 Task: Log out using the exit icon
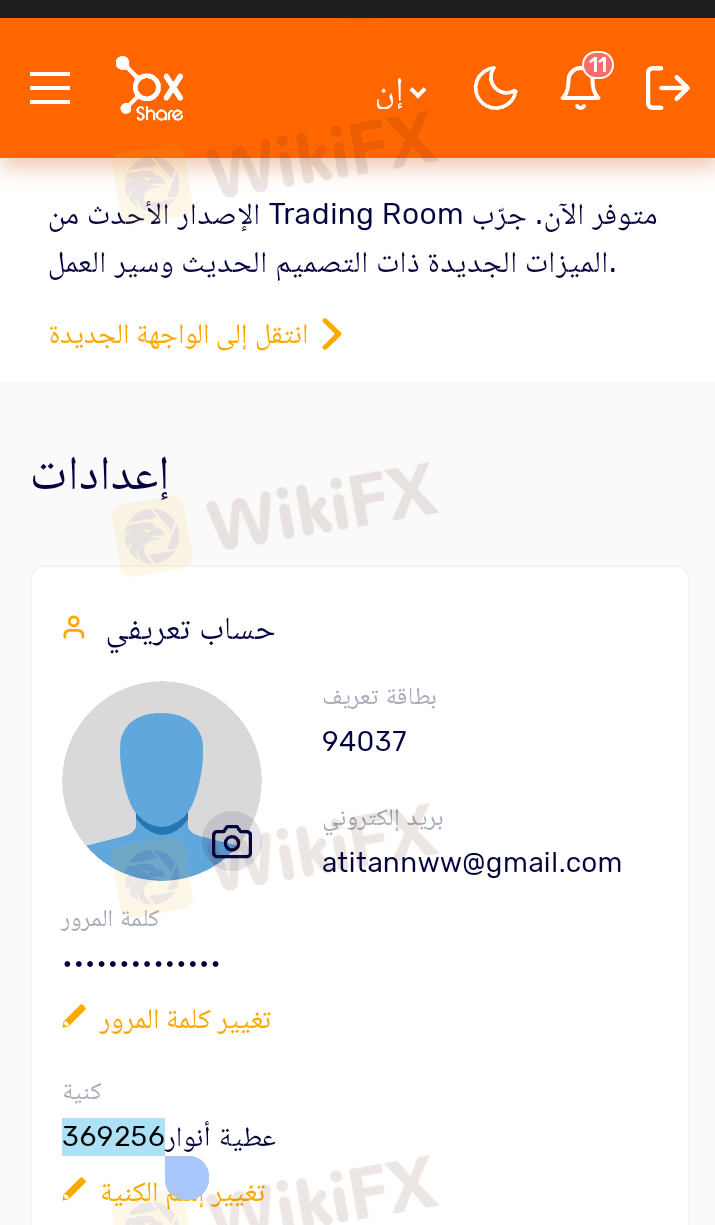tap(668, 88)
